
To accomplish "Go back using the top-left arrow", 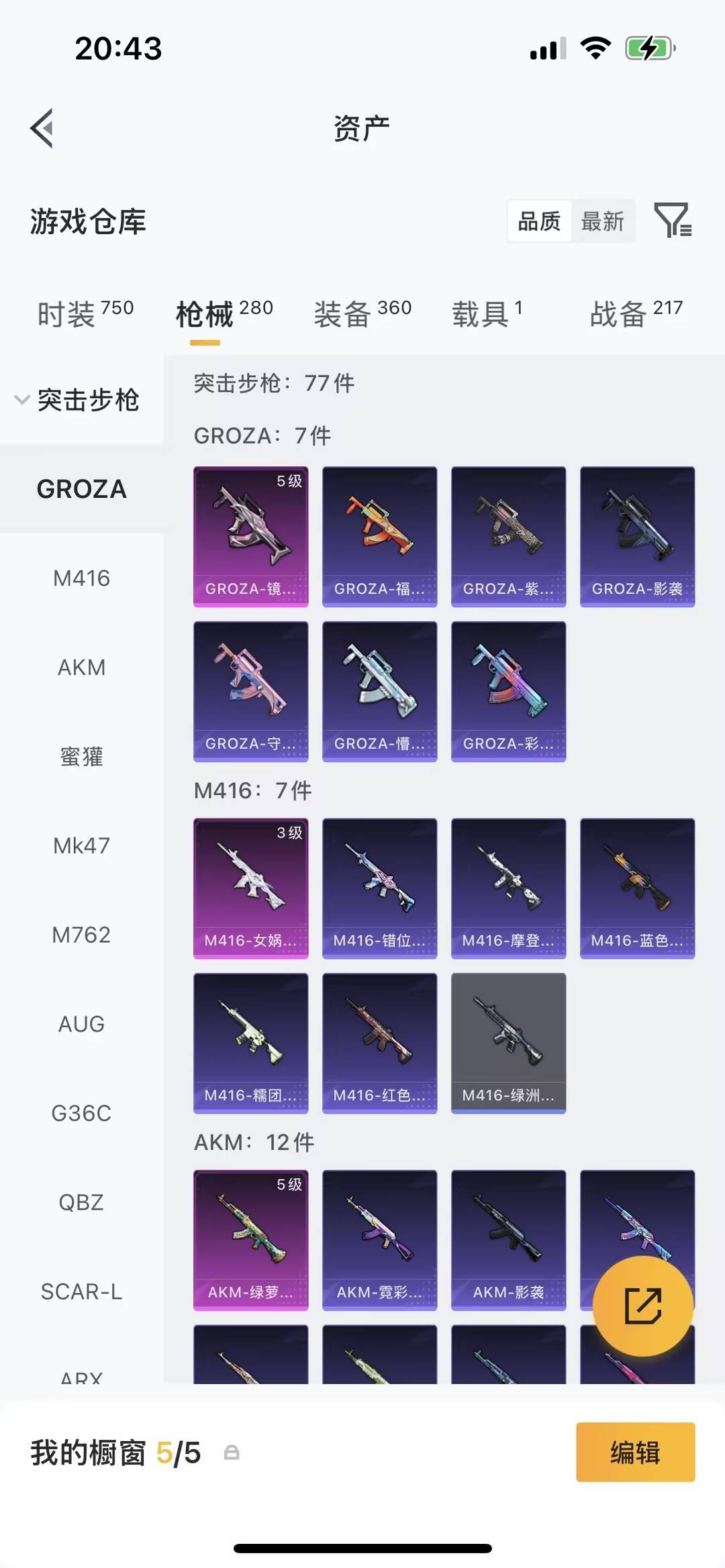I will 42,127.
